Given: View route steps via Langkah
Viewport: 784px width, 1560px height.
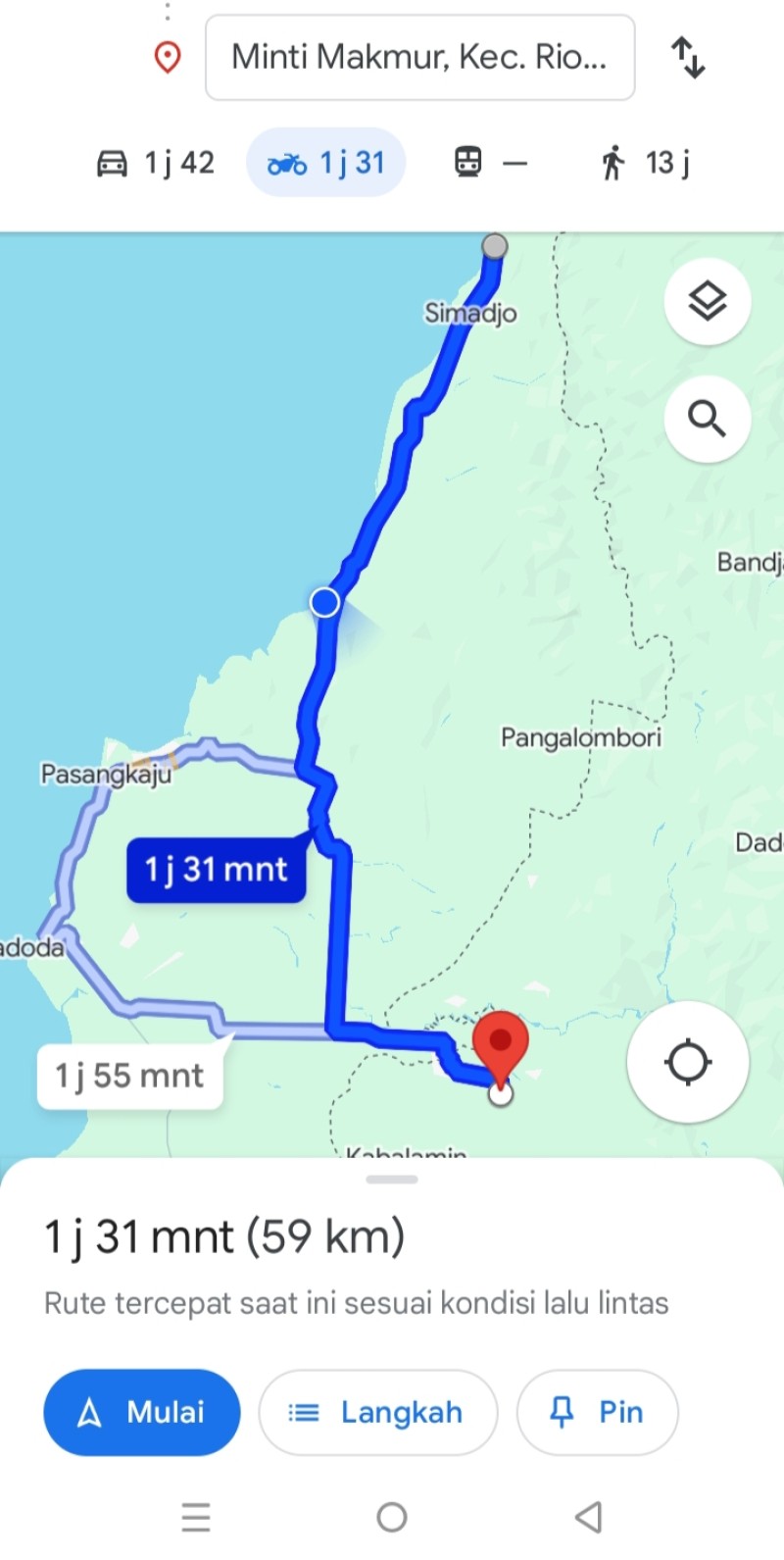Looking at the screenshot, I should (378, 1412).
